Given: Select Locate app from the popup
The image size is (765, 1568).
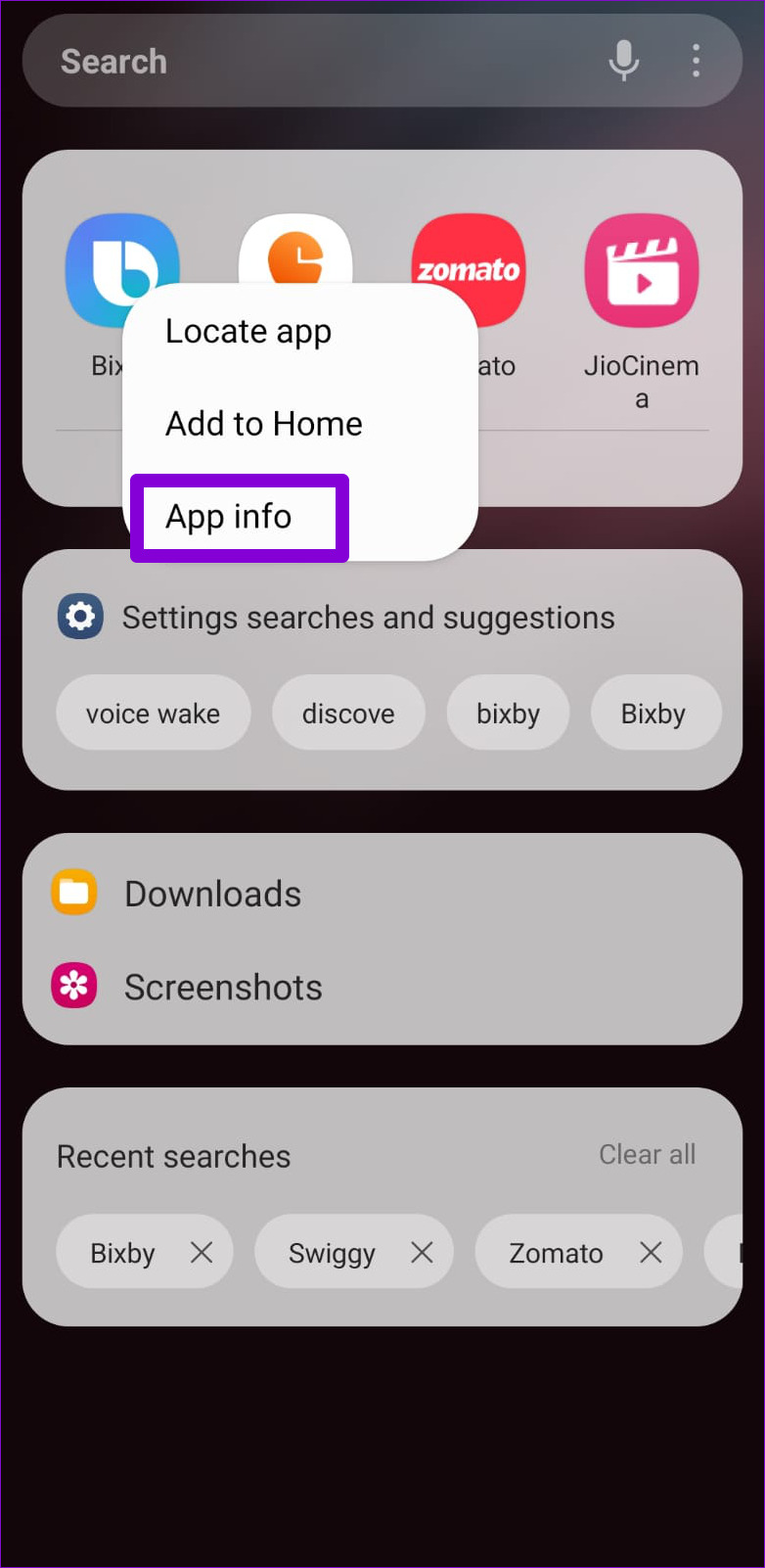Looking at the screenshot, I should pyautogui.click(x=248, y=332).
